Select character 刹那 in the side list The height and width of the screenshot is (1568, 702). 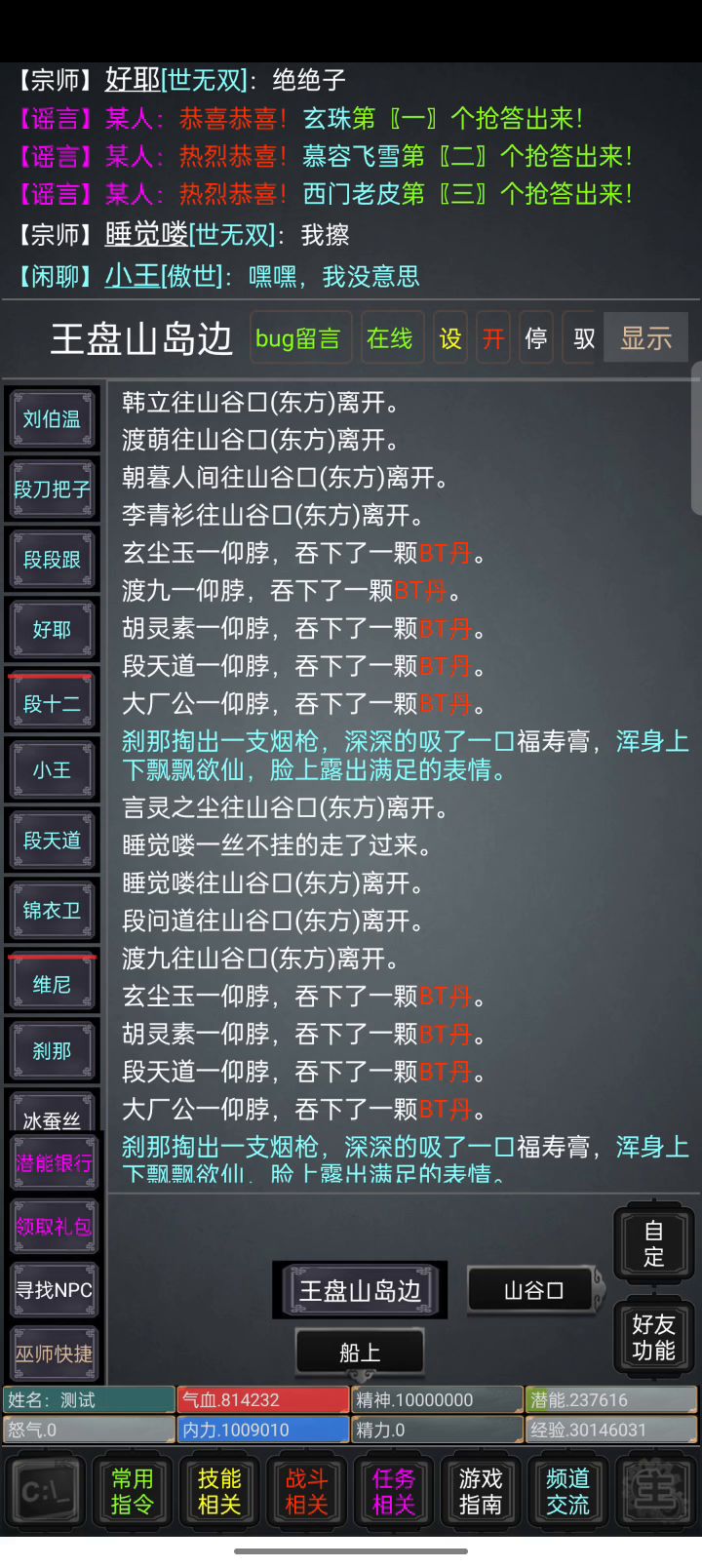53,1051
